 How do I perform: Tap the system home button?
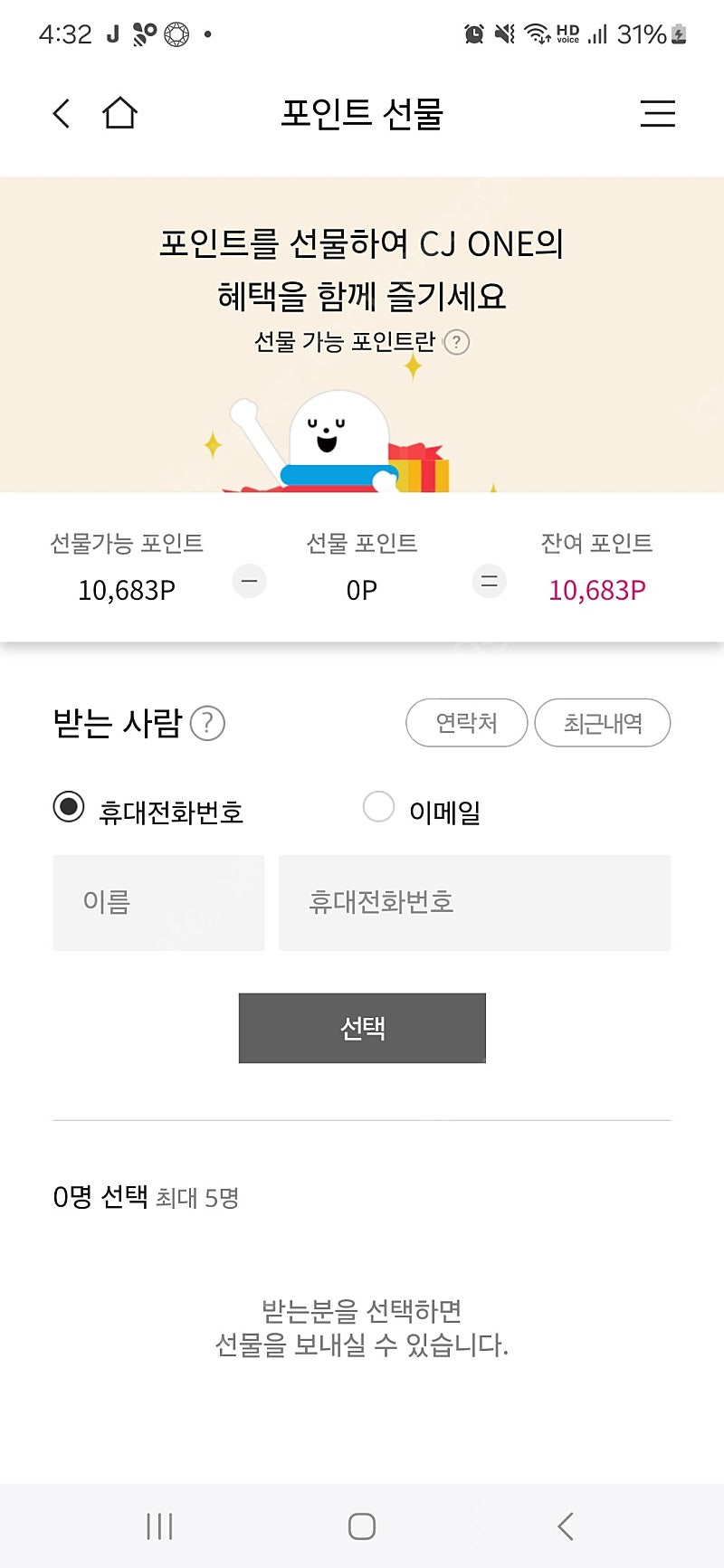(x=362, y=1526)
